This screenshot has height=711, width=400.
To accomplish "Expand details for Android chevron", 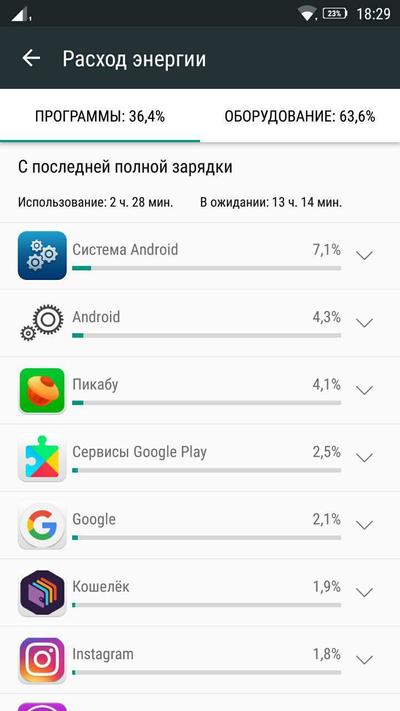I will [x=364, y=323].
